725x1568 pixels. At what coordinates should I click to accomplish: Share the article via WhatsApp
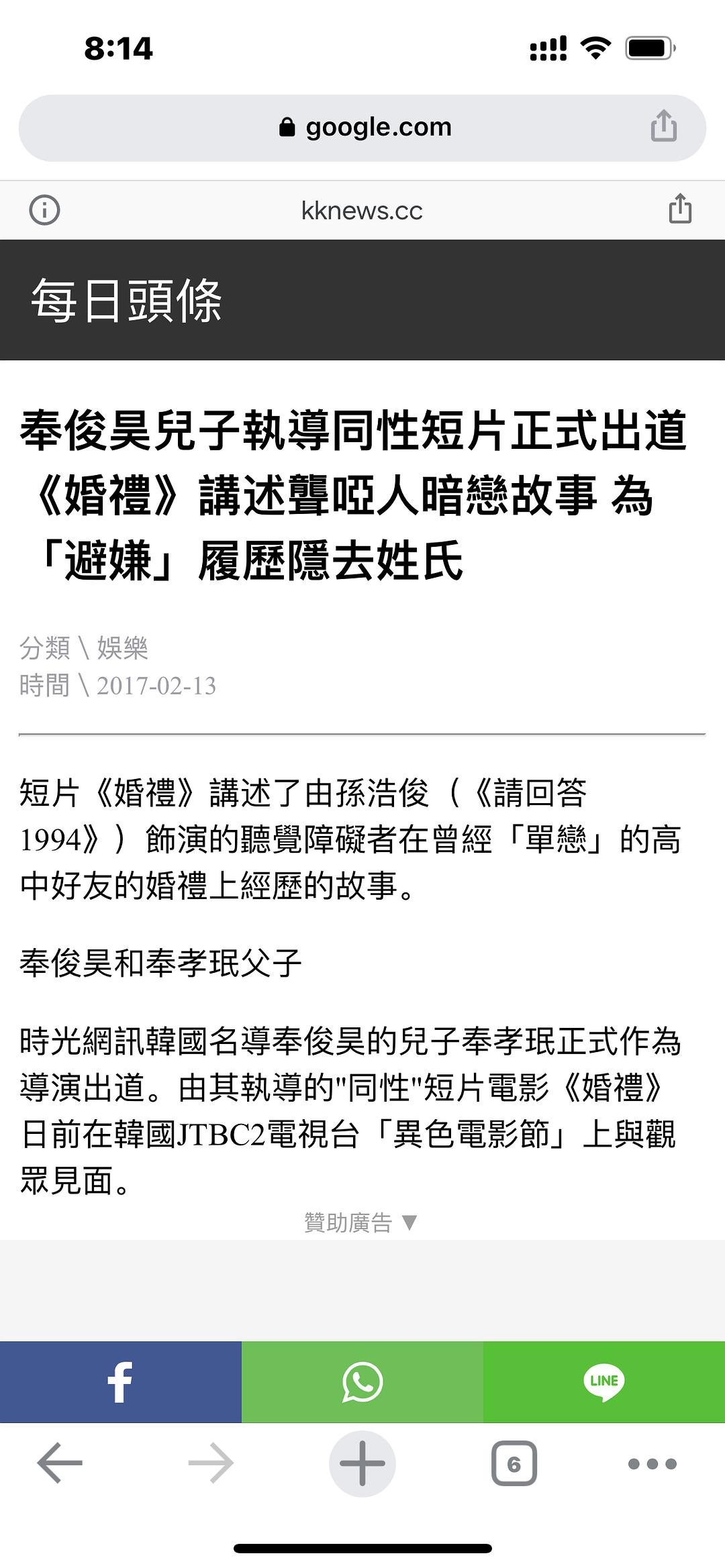coord(362,1381)
